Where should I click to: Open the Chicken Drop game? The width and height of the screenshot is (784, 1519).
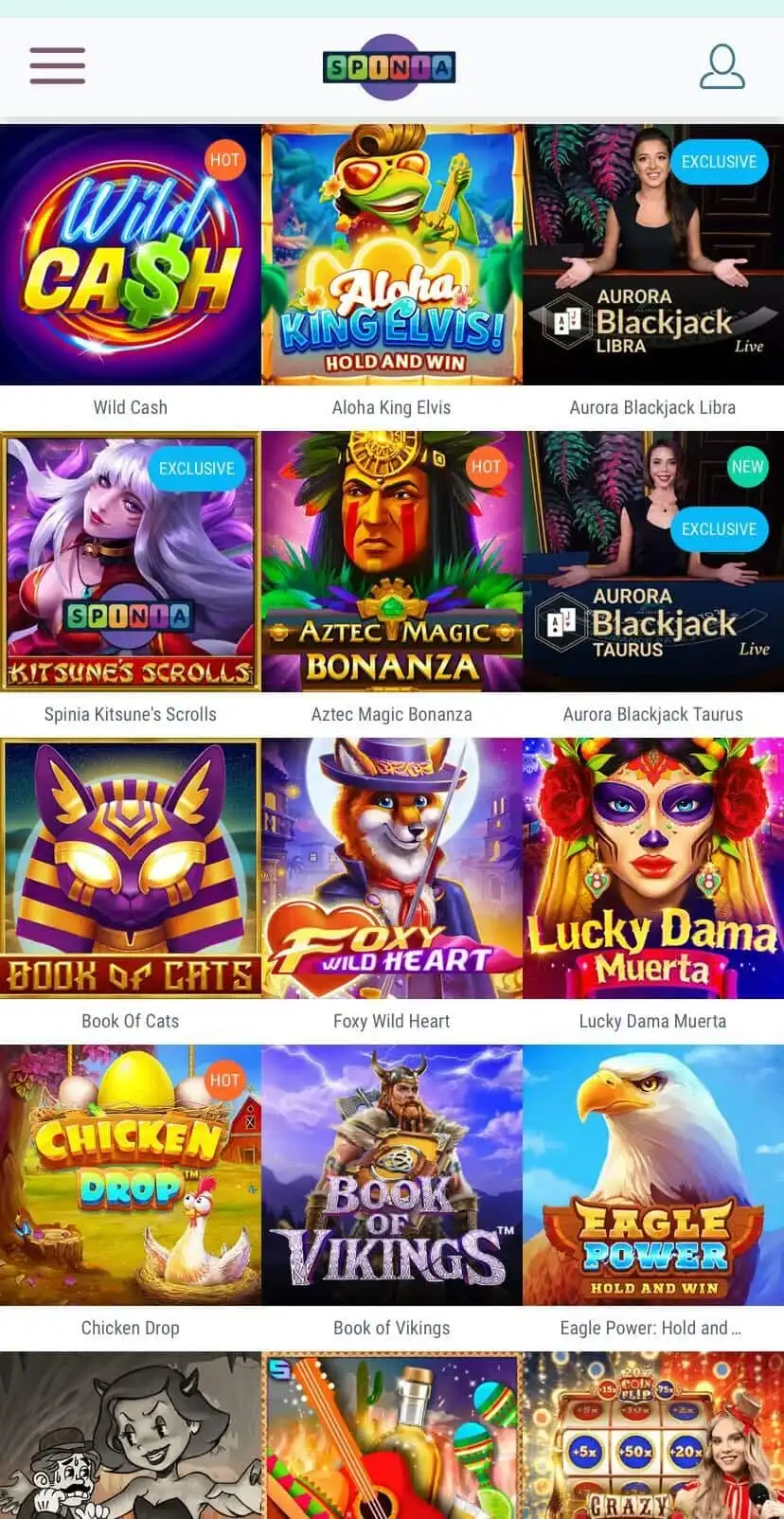point(131,1175)
